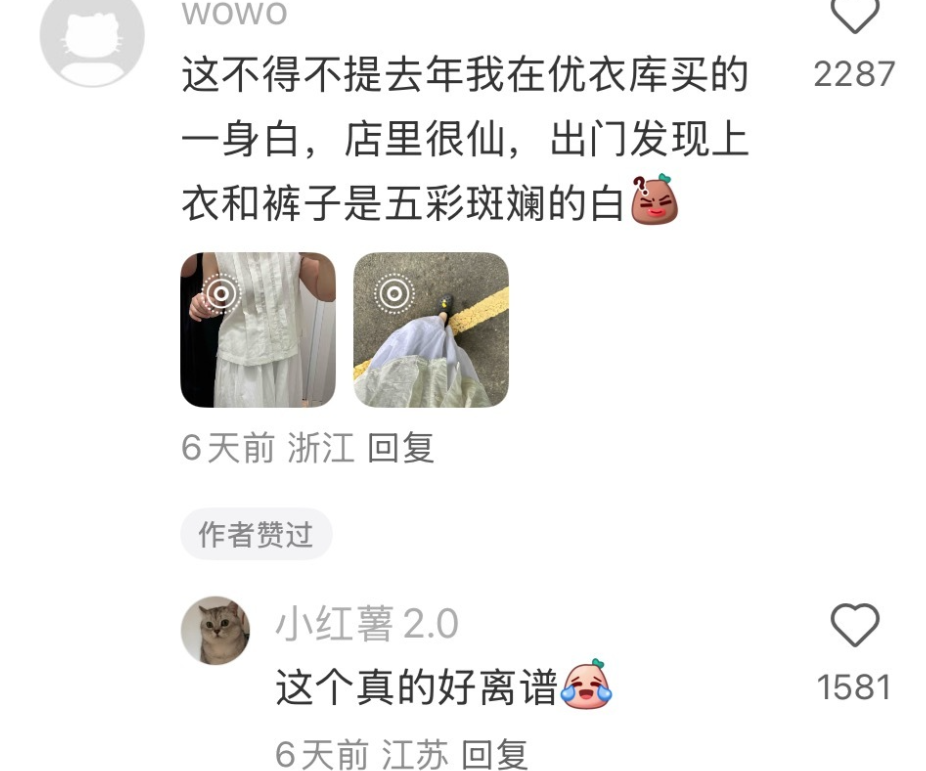This screenshot has height=771, width=926.
Task: View 小红薯 2.0's cat avatar profile
Action: pos(215,630)
